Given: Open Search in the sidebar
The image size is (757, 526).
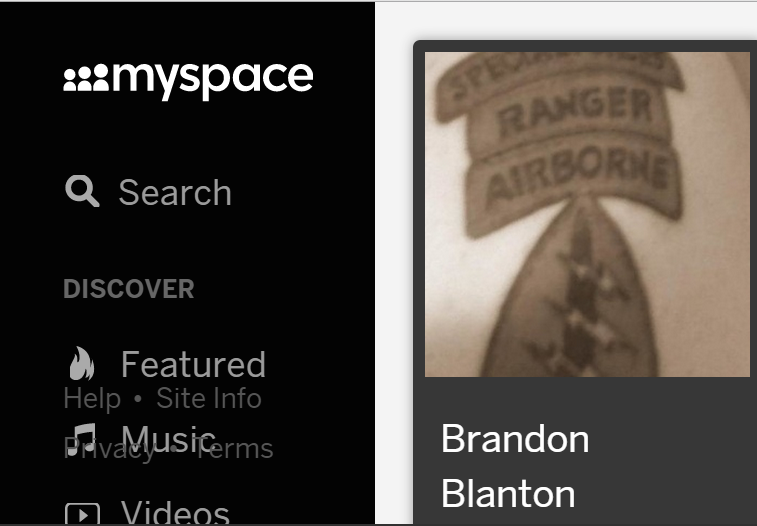Looking at the screenshot, I should tap(150, 192).
